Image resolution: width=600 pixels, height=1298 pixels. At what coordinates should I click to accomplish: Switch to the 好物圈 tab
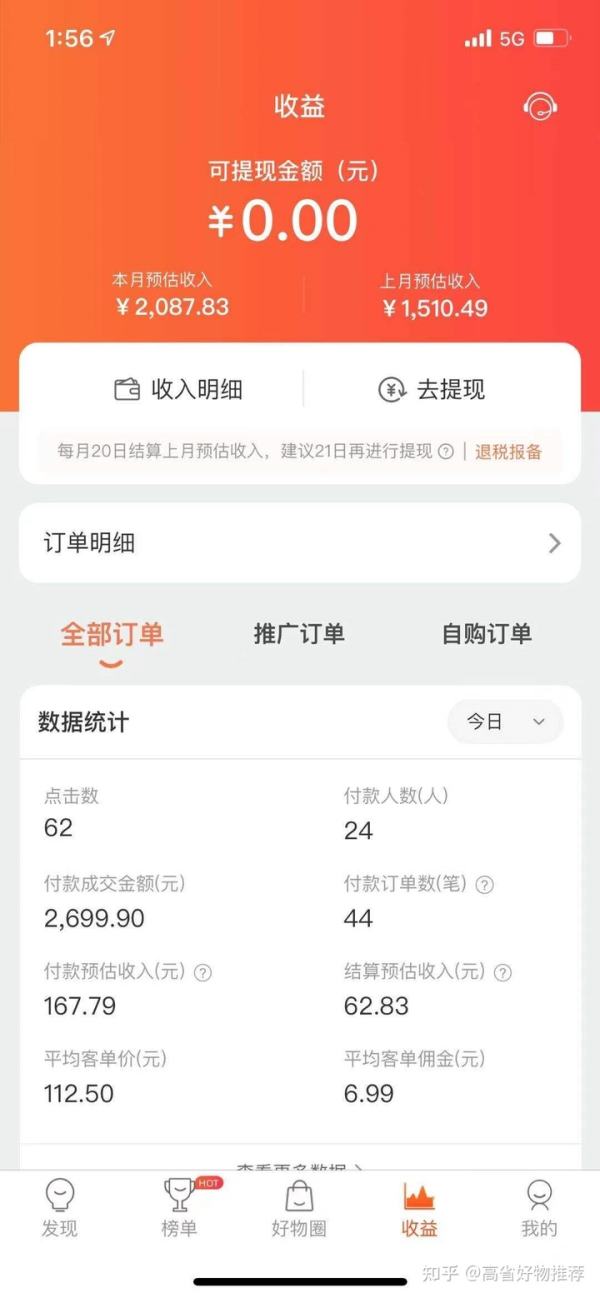300,1208
